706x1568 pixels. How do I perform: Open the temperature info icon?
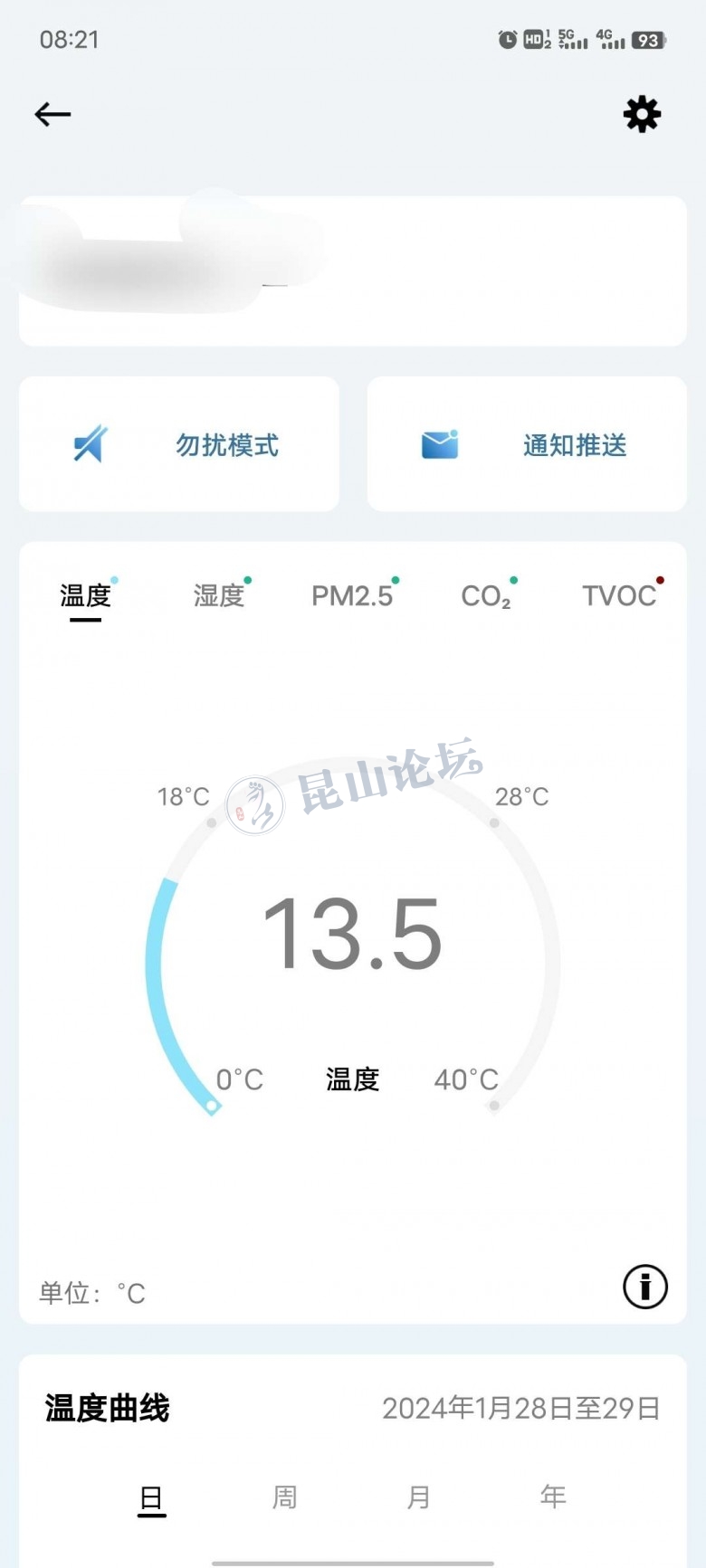pyautogui.click(x=644, y=1287)
